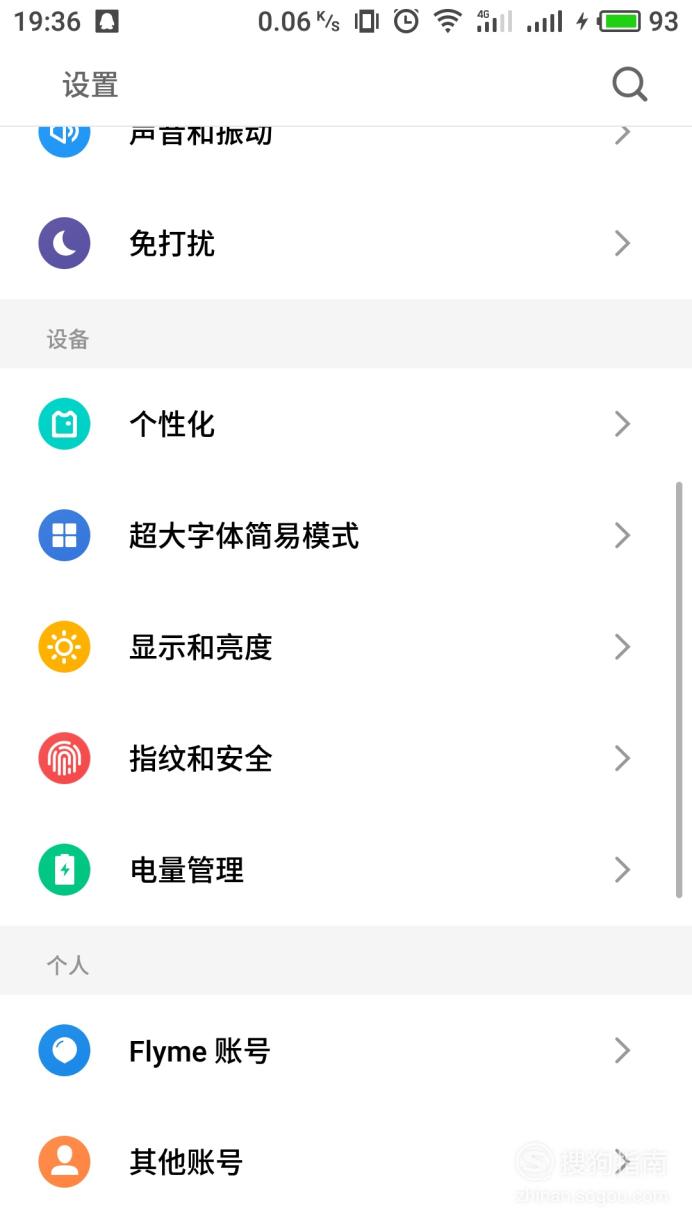This screenshot has height=1230, width=692.
Task: Open 指纹和安全 security settings
Action: click(x=346, y=759)
